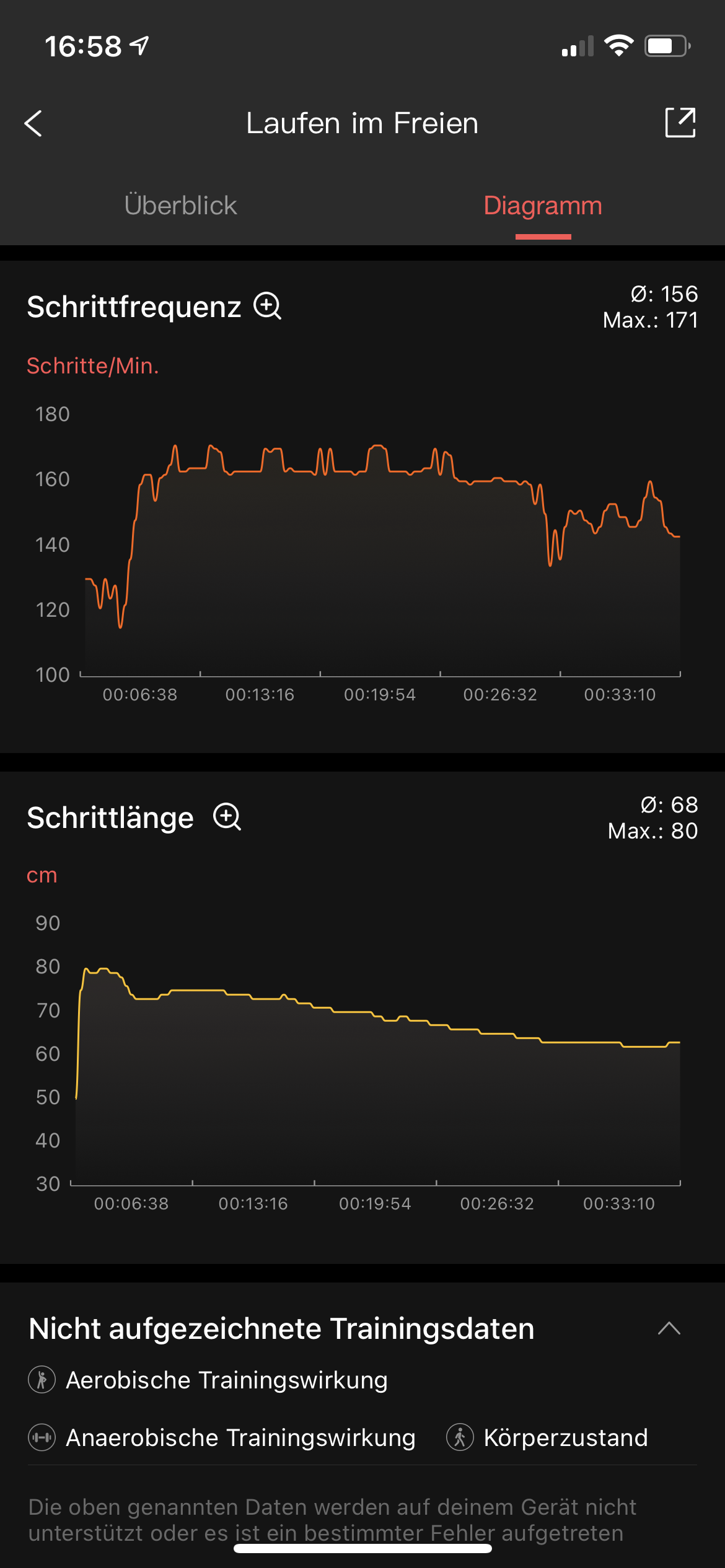Viewport: 725px width, 1568px height.
Task: Switch to the Überblick tab
Action: tap(180, 206)
